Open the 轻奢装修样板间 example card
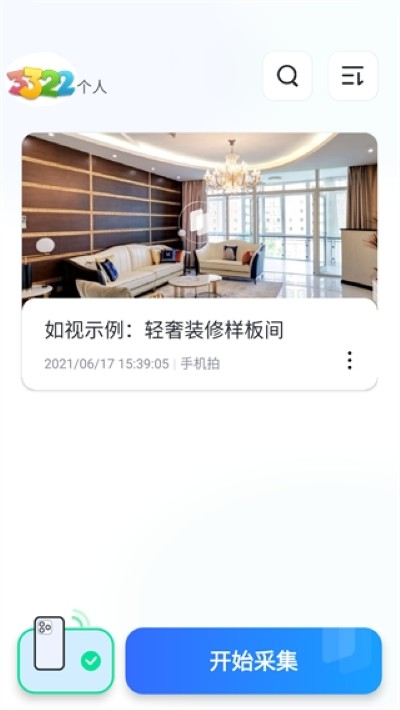400x710 pixels. click(x=199, y=261)
